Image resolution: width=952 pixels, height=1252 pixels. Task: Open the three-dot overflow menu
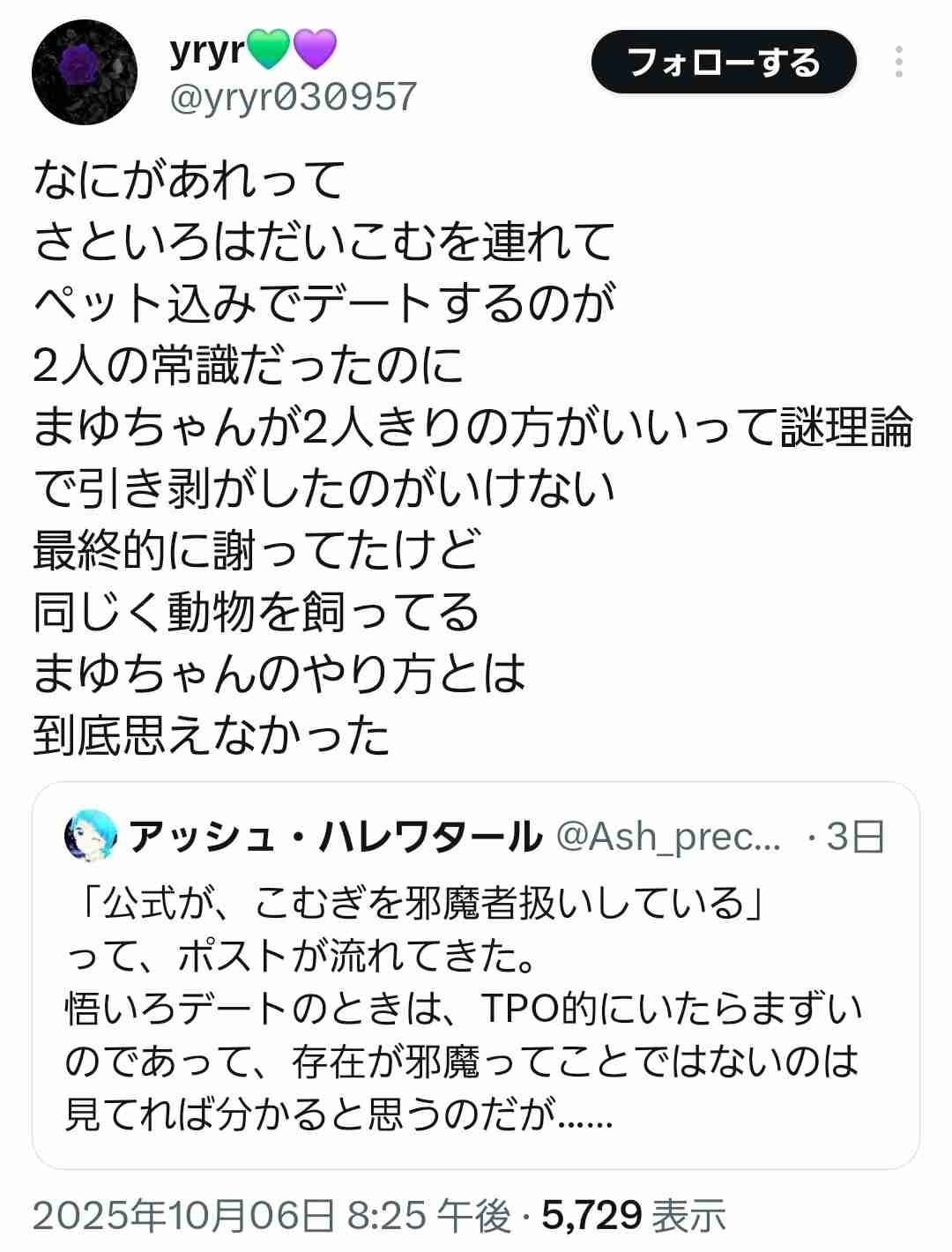click(x=898, y=63)
